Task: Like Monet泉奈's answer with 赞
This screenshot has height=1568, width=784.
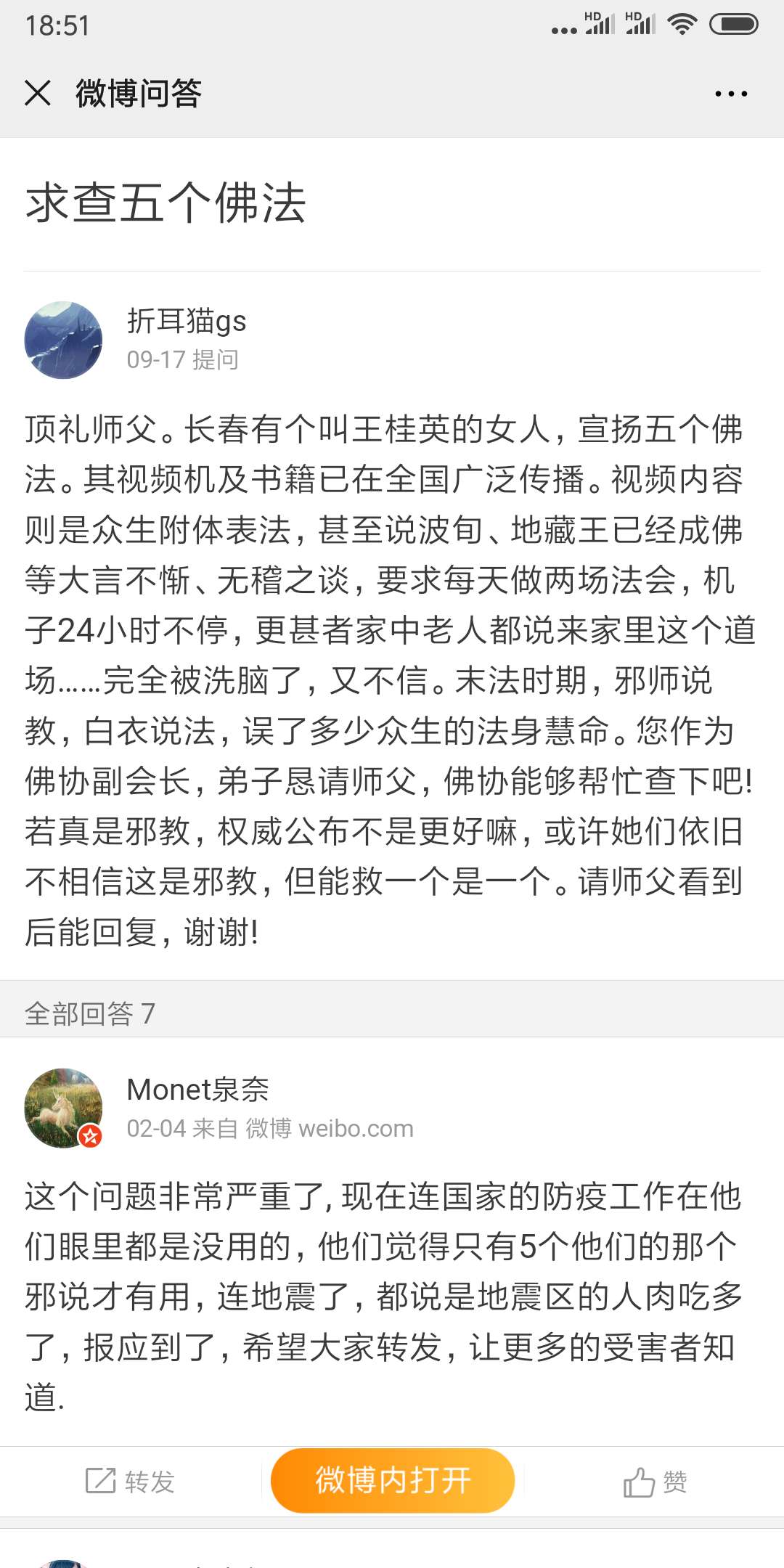Action: 655,1481
